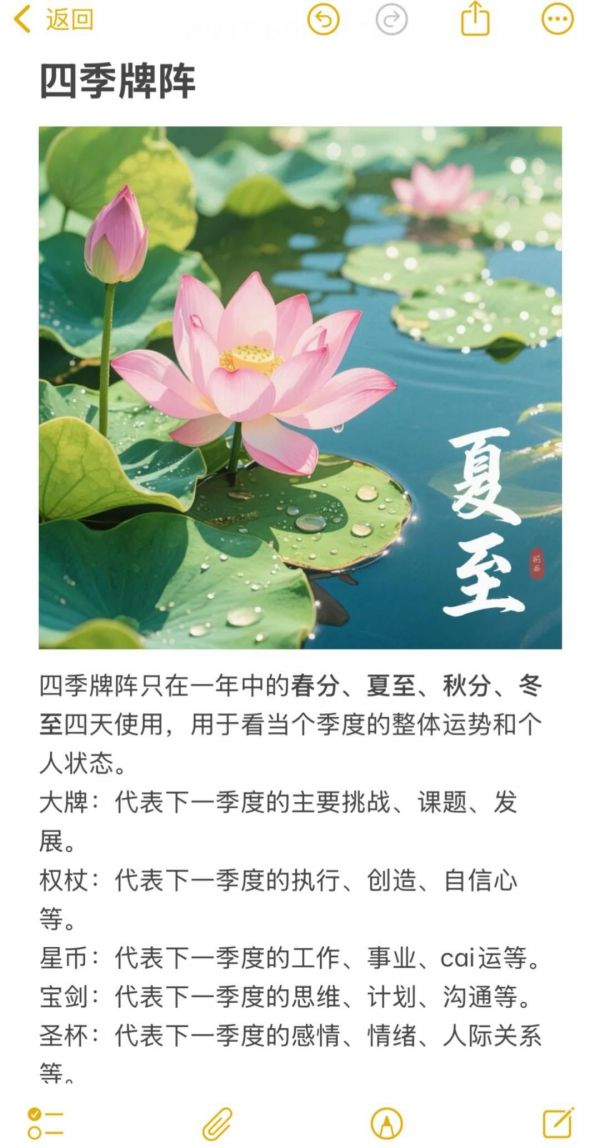Open the 夏至 lotus image
Screen dimensions: 600x1148
300,387
